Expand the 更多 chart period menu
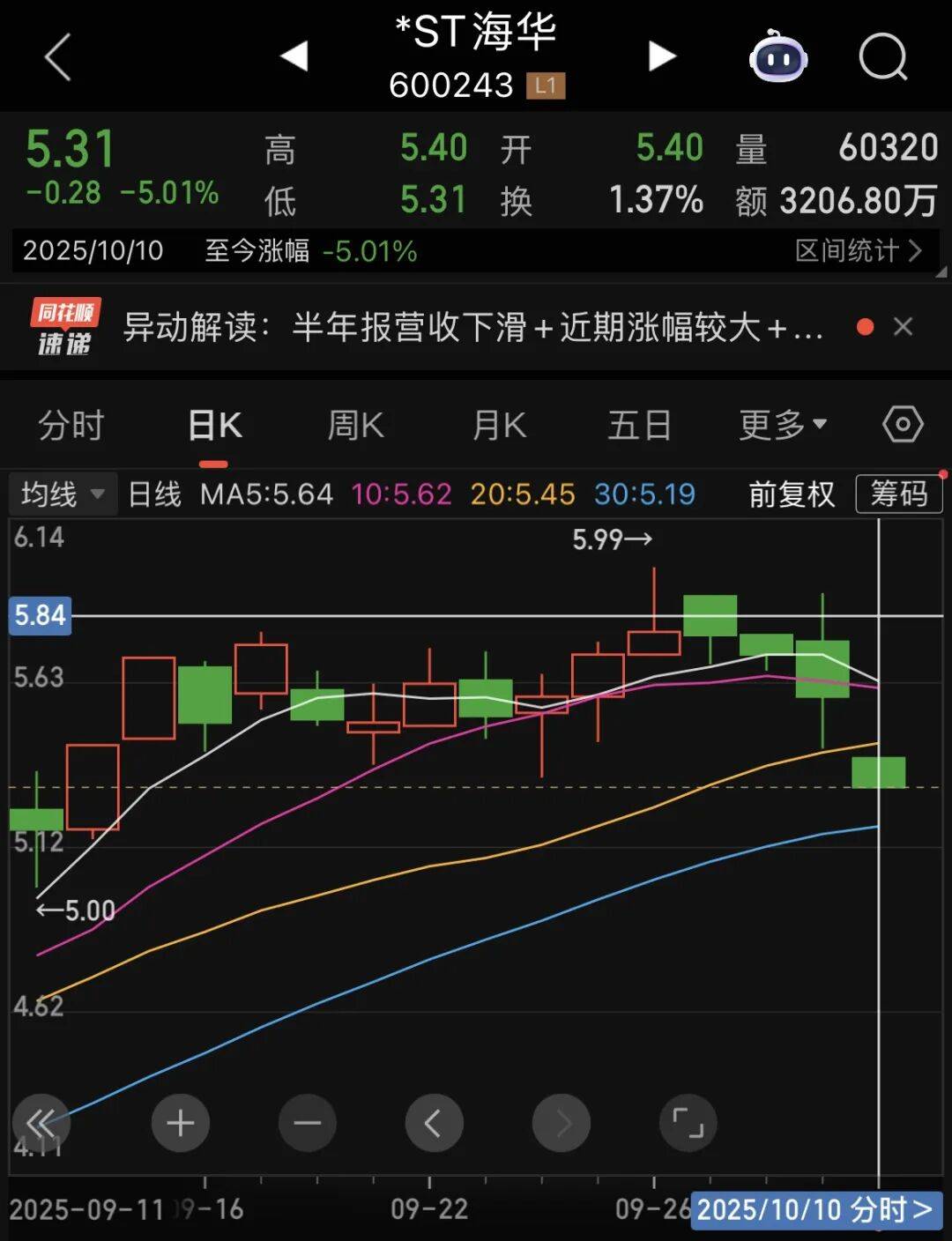 pyautogui.click(x=779, y=425)
